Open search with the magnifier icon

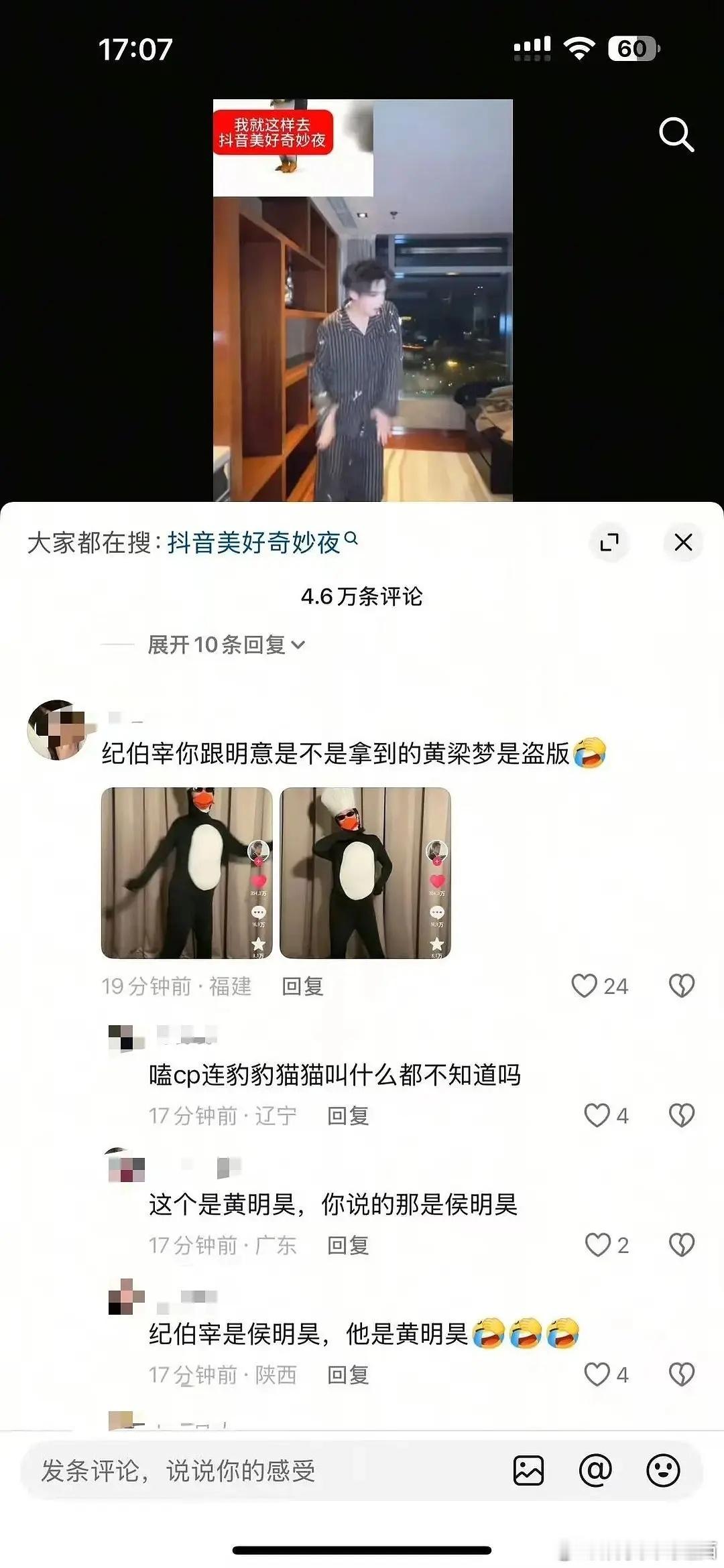point(675,134)
